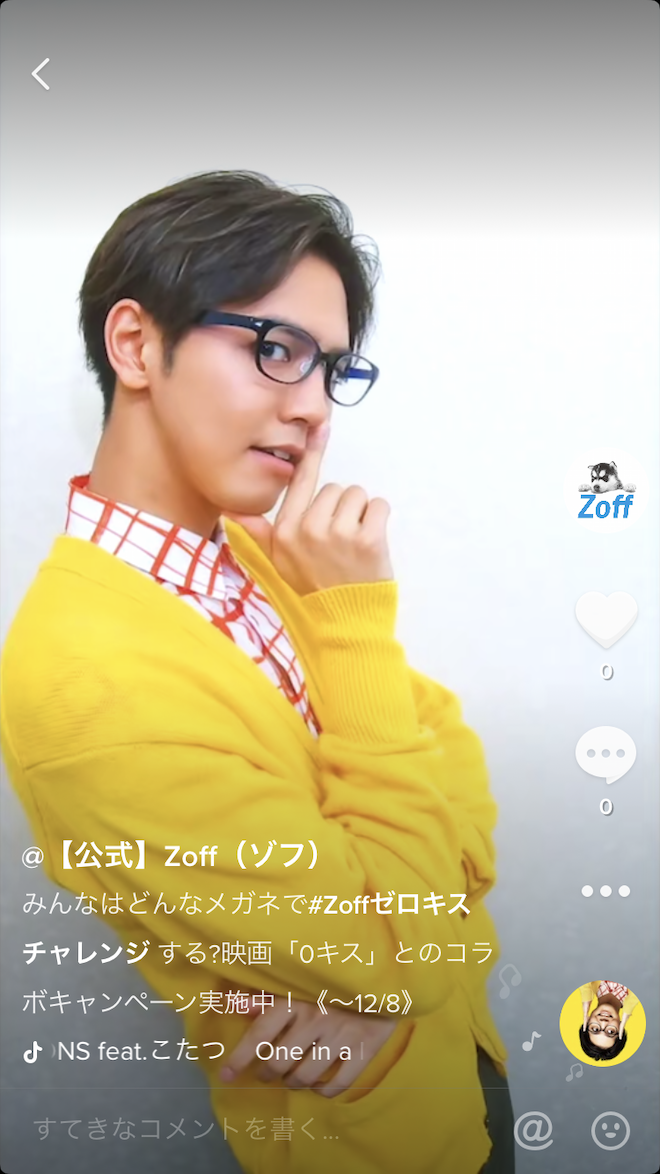Like this video with the heart

click(606, 620)
